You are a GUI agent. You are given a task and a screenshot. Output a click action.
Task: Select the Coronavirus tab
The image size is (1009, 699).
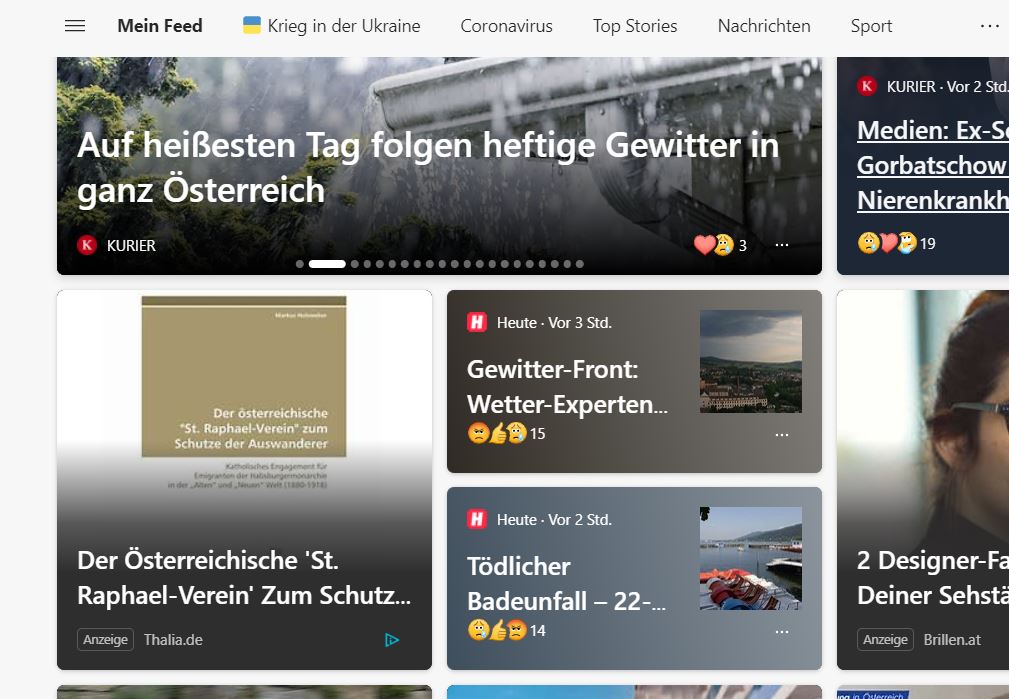pyautogui.click(x=506, y=26)
